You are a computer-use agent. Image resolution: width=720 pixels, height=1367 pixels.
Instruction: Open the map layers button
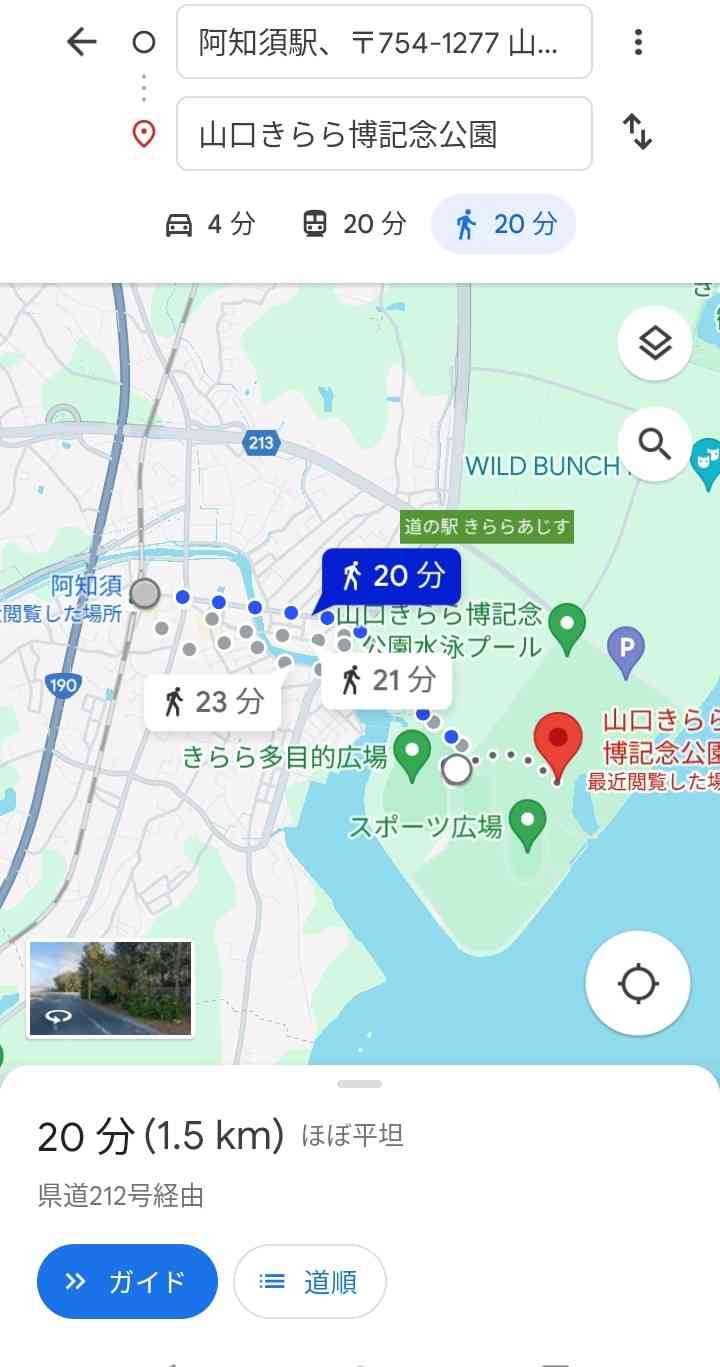point(655,344)
